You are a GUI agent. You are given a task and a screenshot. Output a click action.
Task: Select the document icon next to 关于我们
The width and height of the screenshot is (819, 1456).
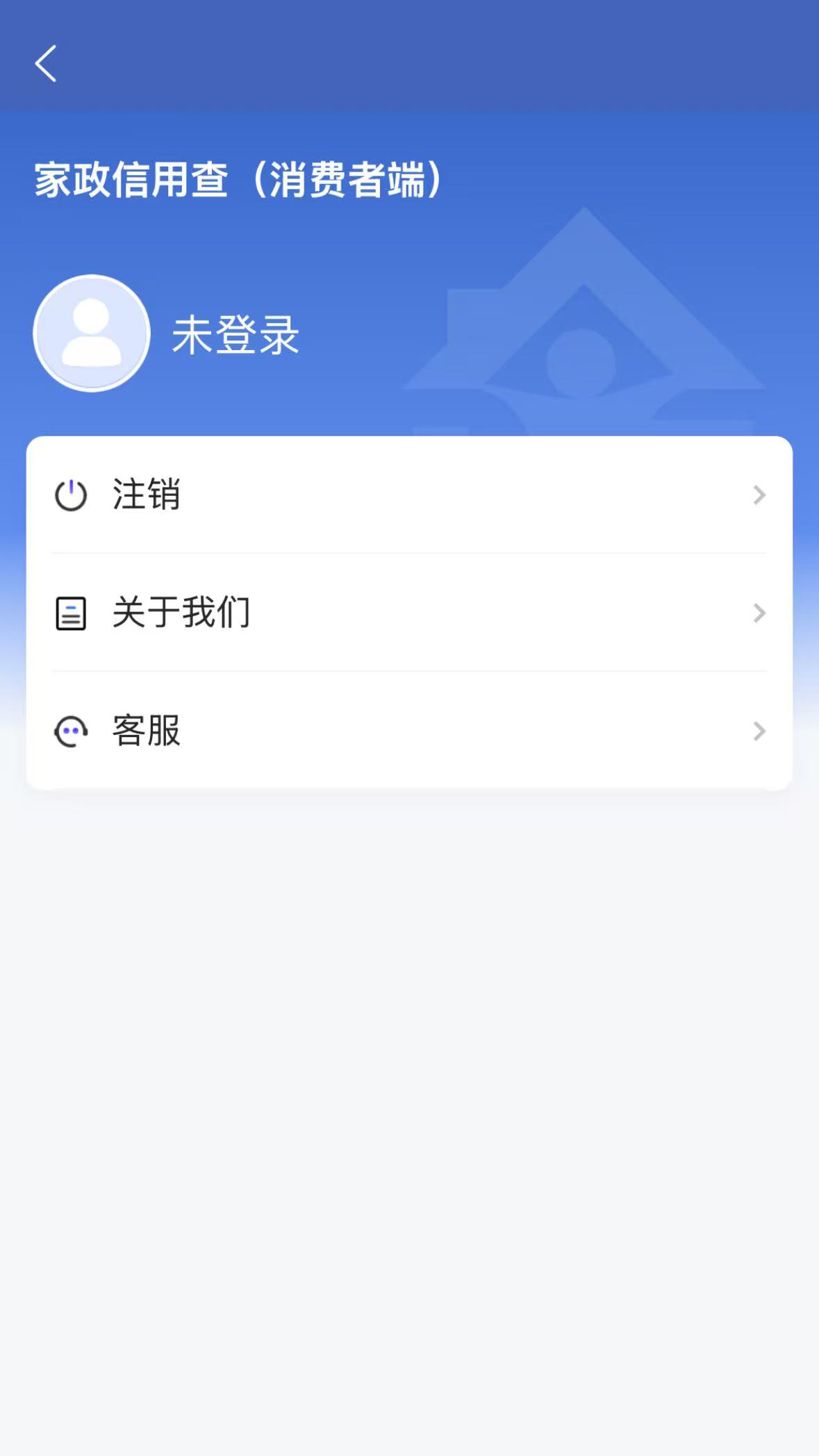point(70,612)
